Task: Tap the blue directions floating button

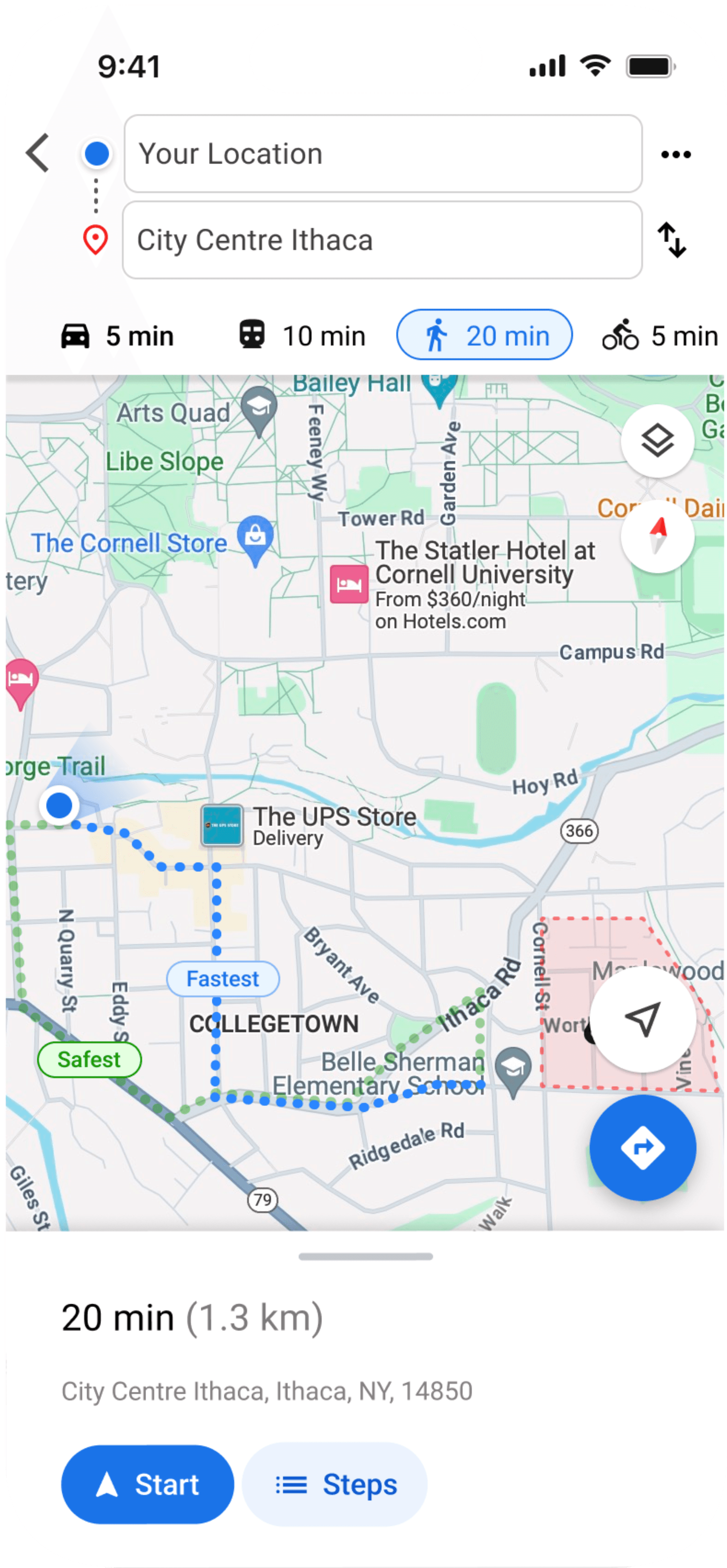Action: point(643,1148)
